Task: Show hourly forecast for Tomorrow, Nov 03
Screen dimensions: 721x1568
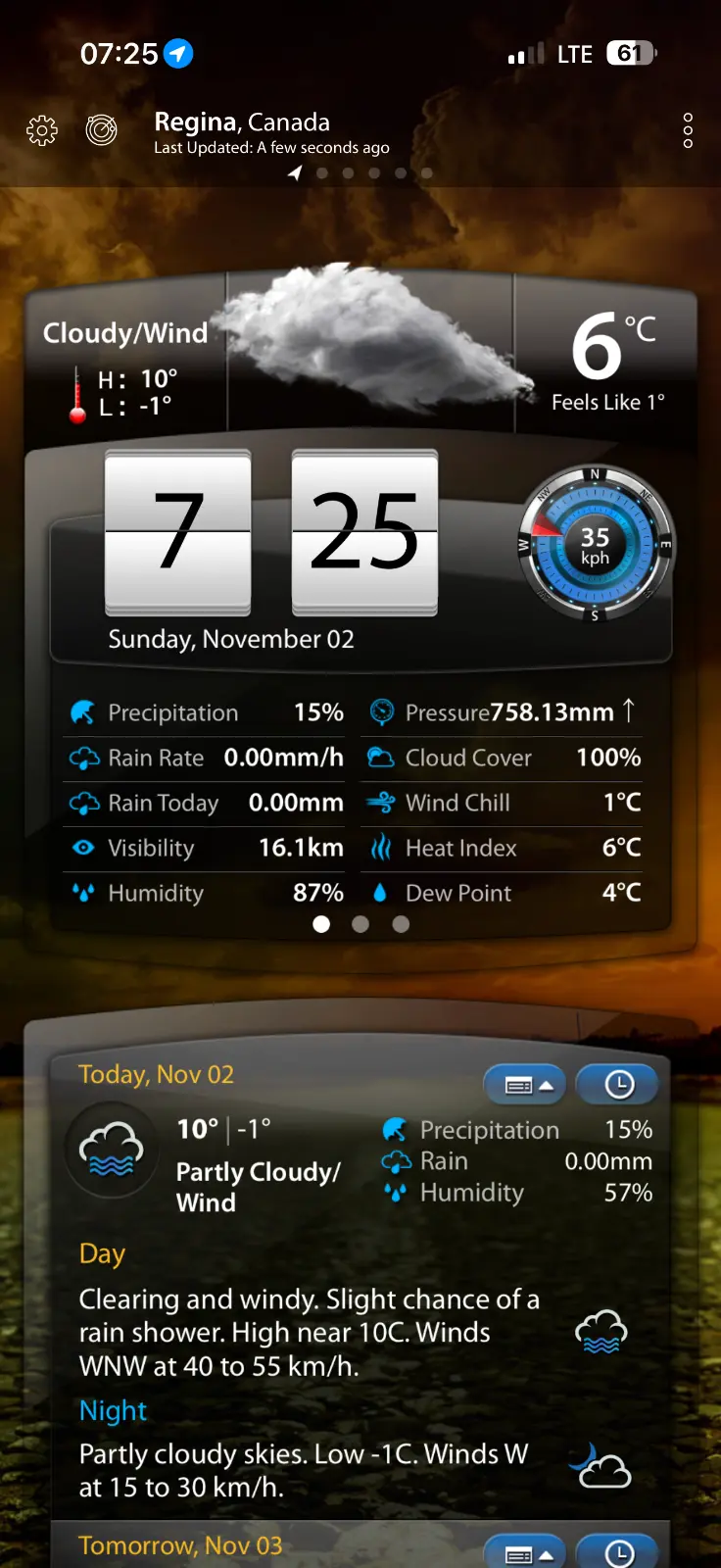Action: 618,1552
